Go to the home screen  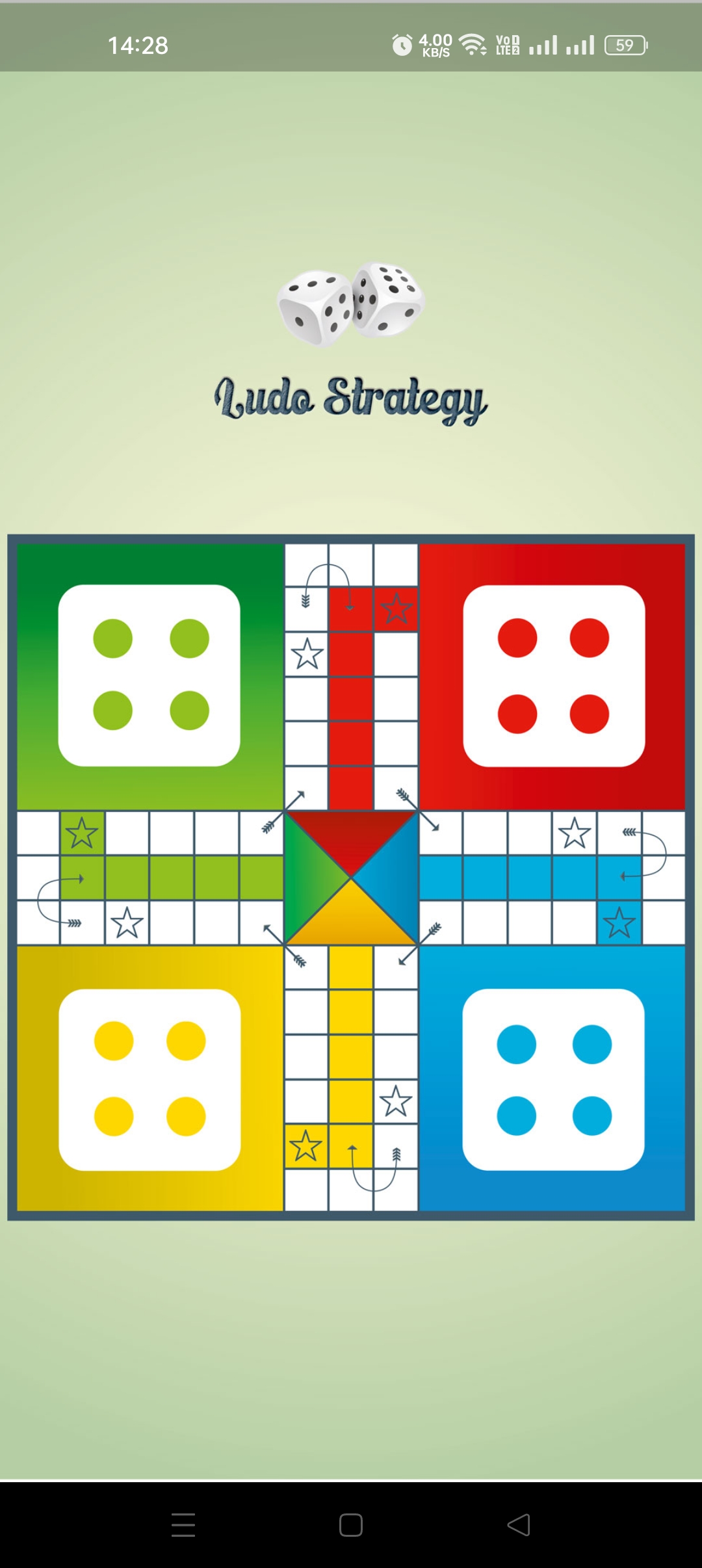tap(351, 1524)
